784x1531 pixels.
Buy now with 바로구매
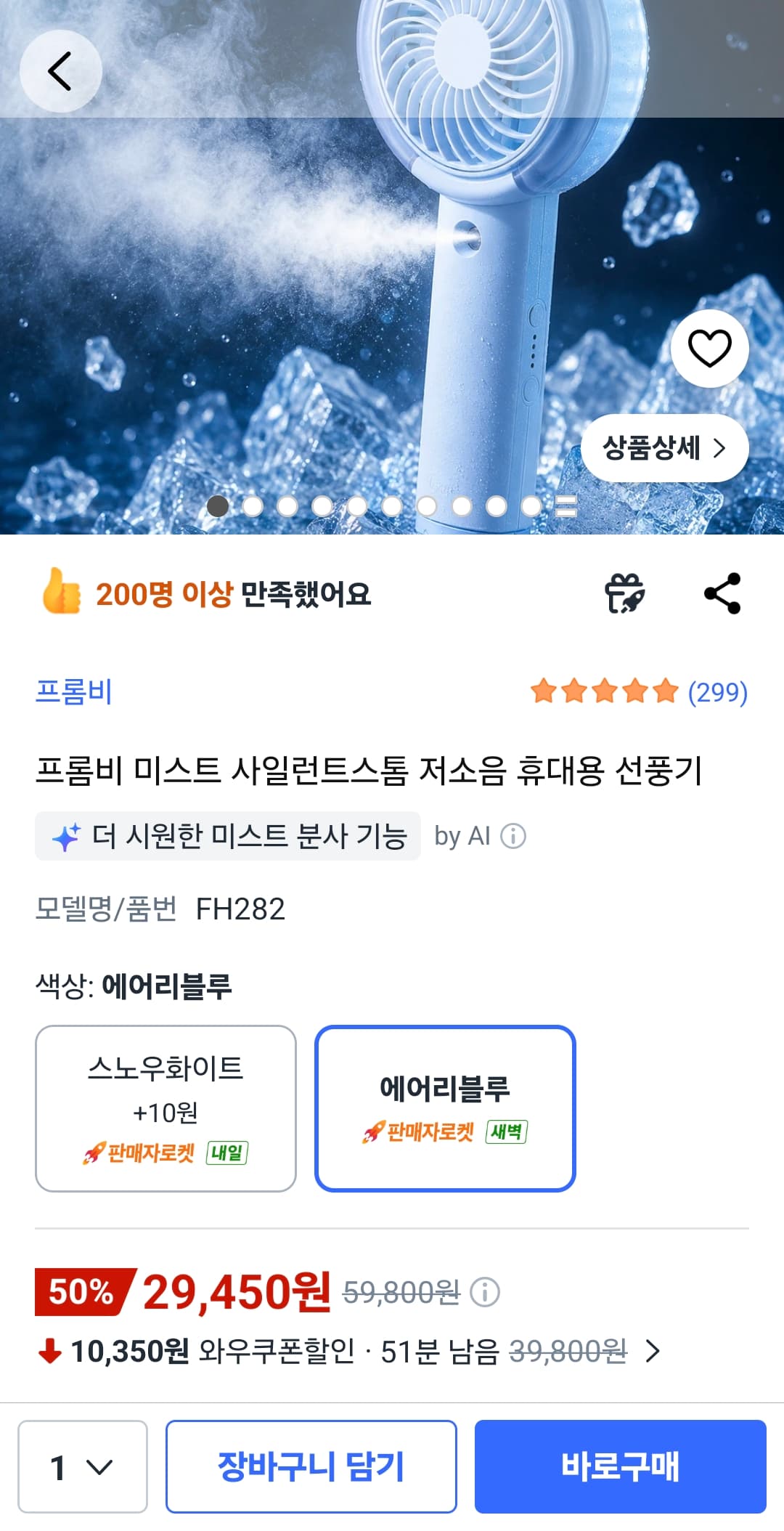tap(621, 1466)
